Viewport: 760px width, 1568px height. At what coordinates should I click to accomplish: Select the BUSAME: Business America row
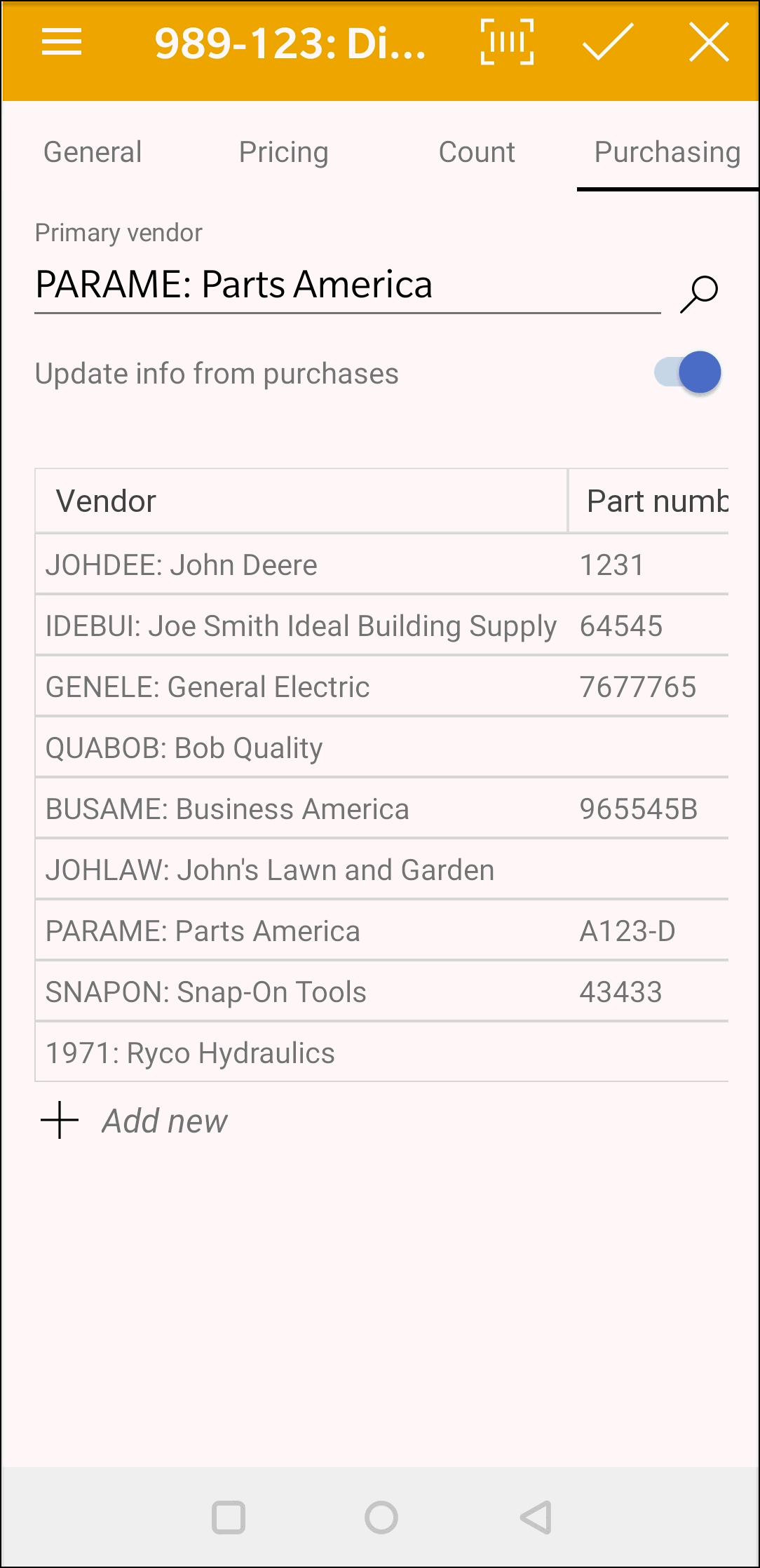pos(382,809)
